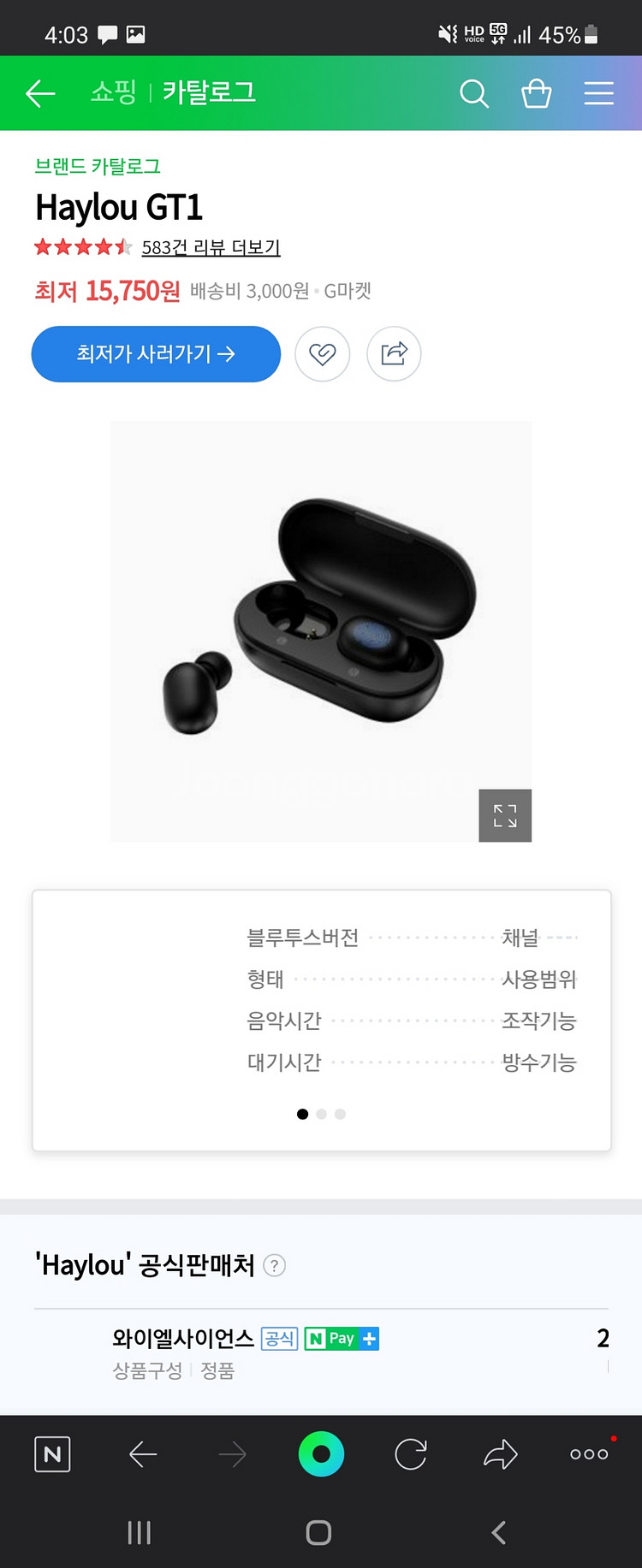Go back using the header arrow
Screen dimensions: 642x1568
[x=40, y=93]
